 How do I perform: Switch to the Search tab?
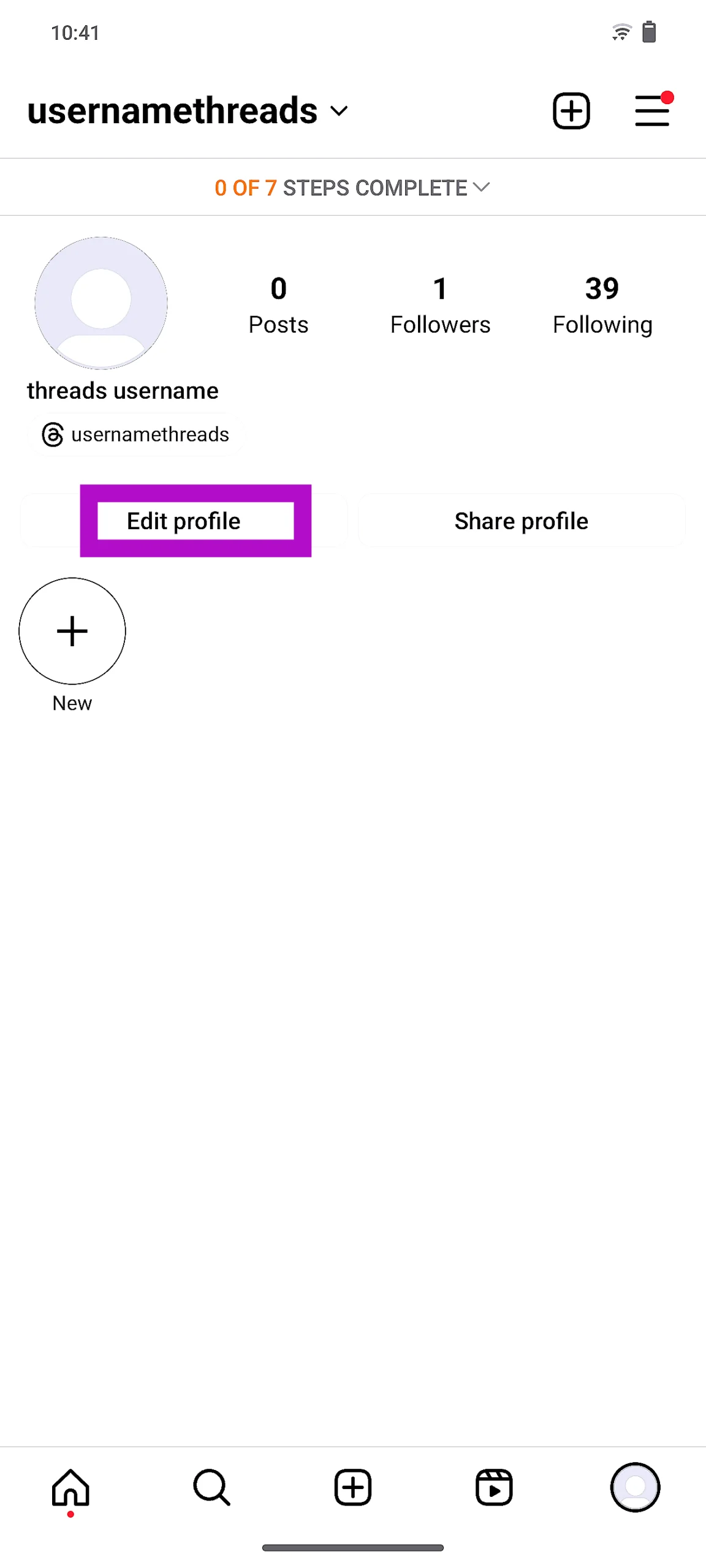pyautogui.click(x=212, y=1487)
